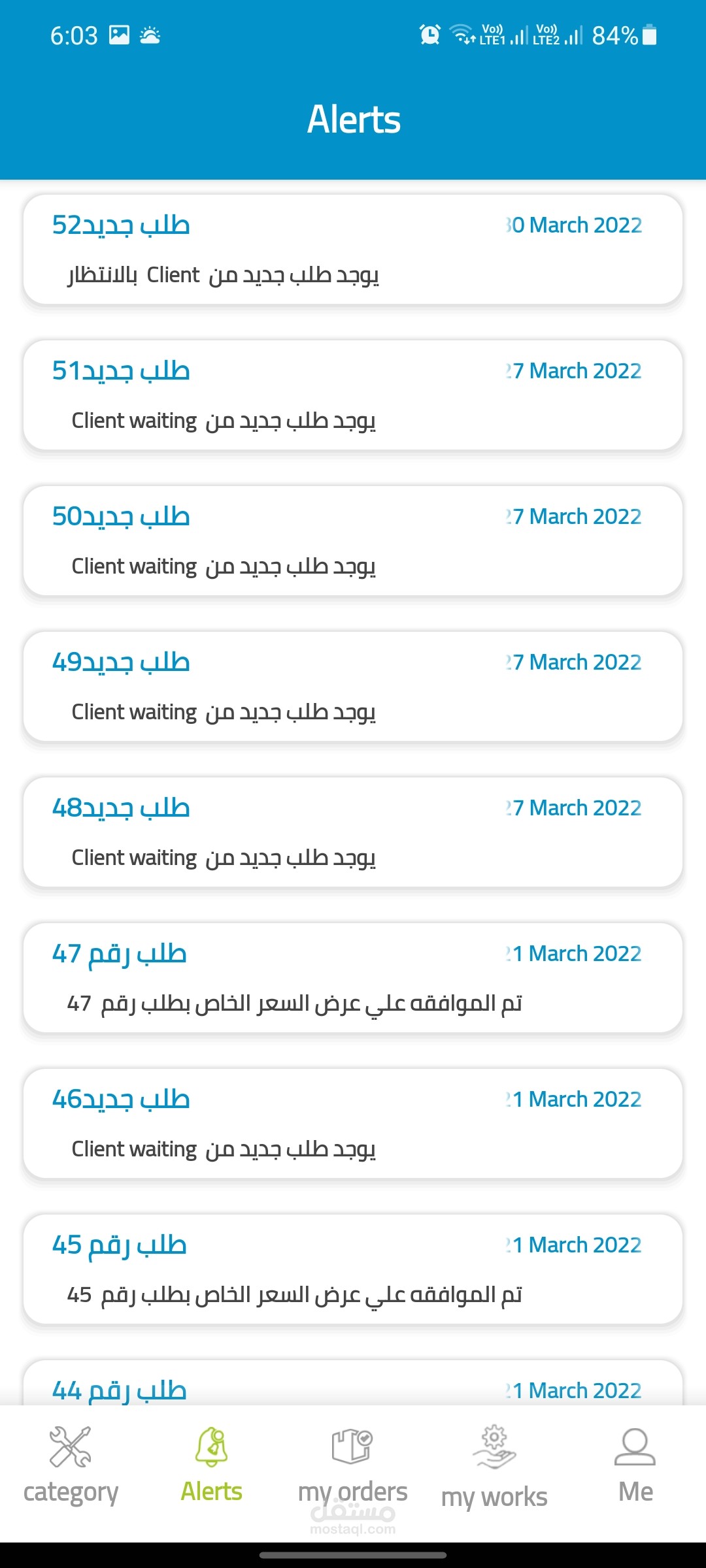Image resolution: width=706 pixels, height=1568 pixels.
Task: Open the alert for new order 48
Action: click(x=353, y=832)
